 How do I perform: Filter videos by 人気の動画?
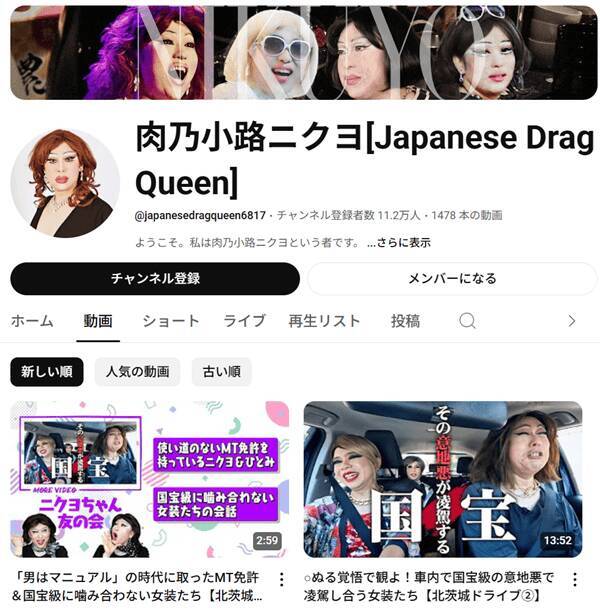point(138,372)
